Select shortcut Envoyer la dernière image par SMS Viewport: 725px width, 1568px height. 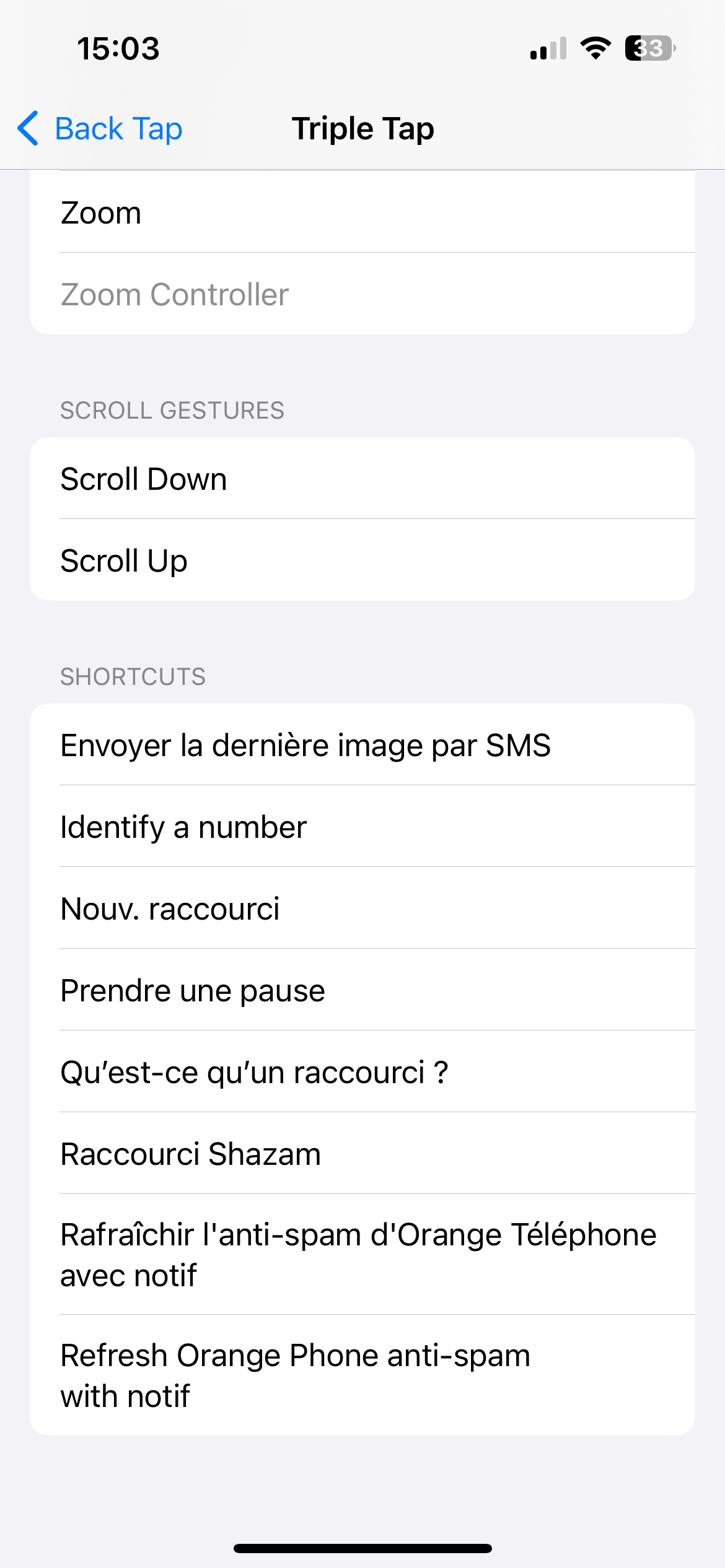(362, 745)
